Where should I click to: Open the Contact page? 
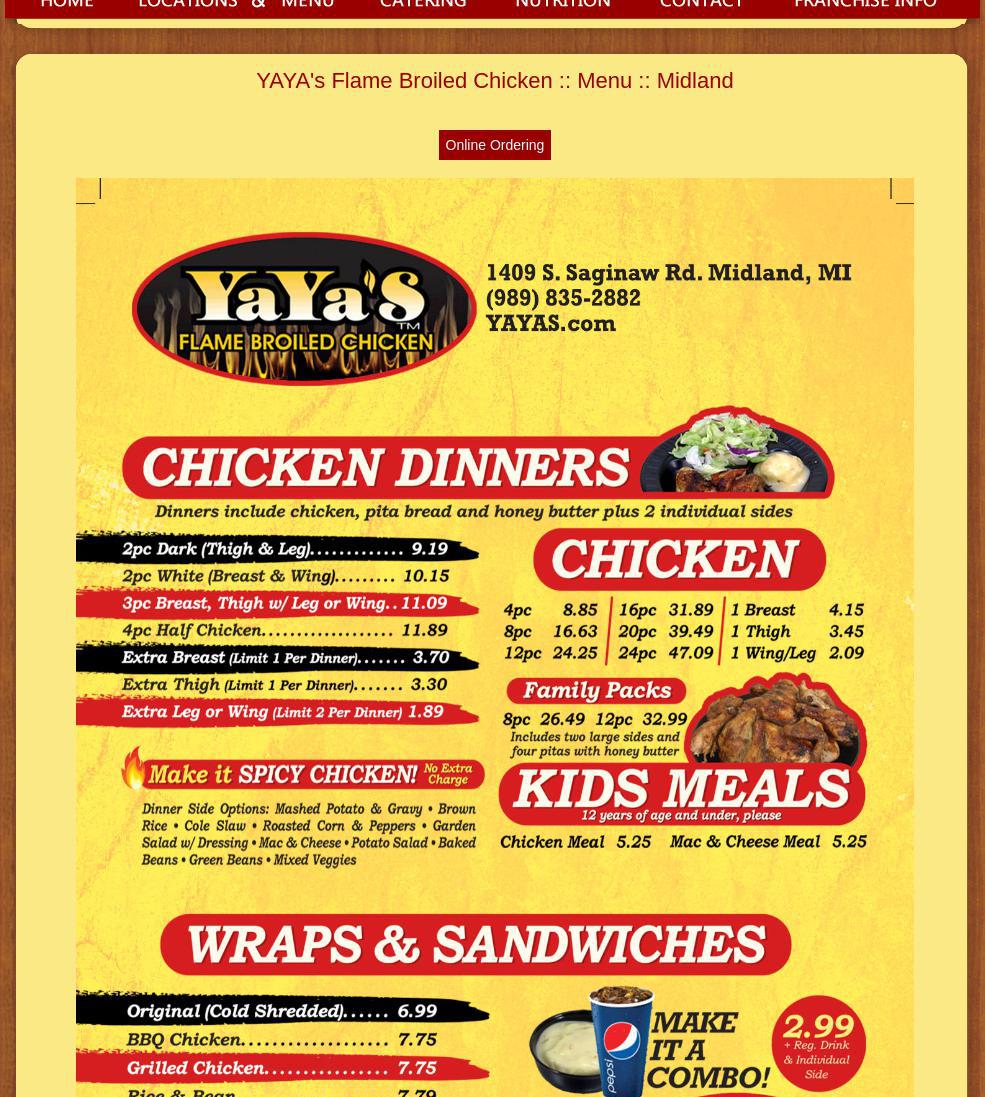pyautogui.click(x=701, y=6)
